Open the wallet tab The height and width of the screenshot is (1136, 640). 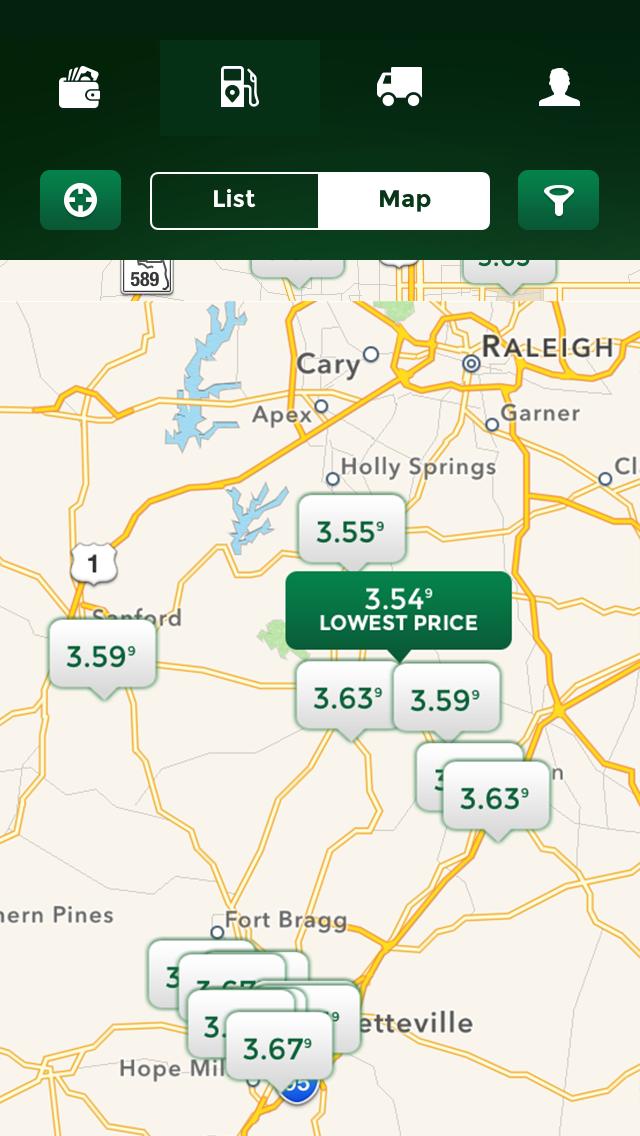pos(80,87)
